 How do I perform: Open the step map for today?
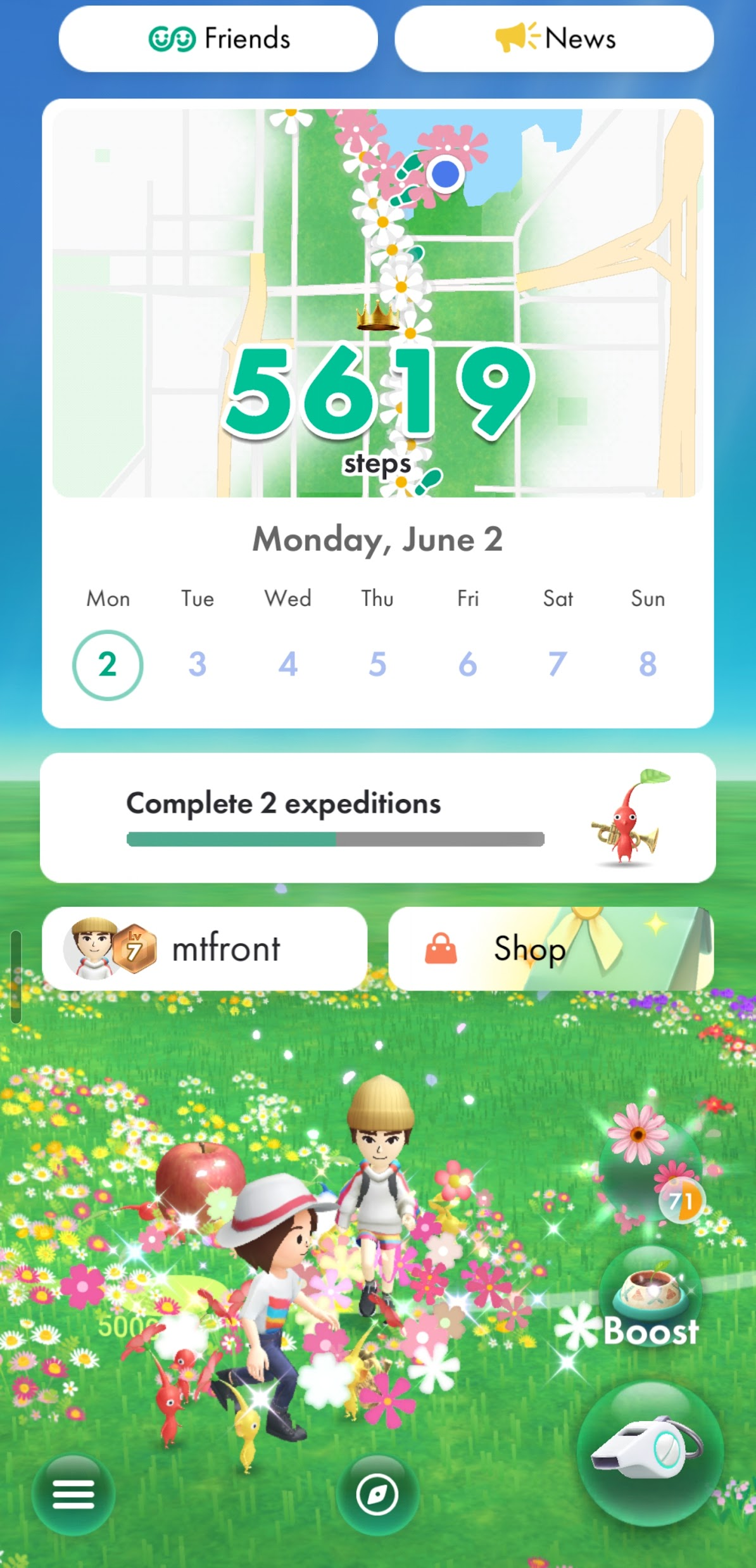(377, 303)
